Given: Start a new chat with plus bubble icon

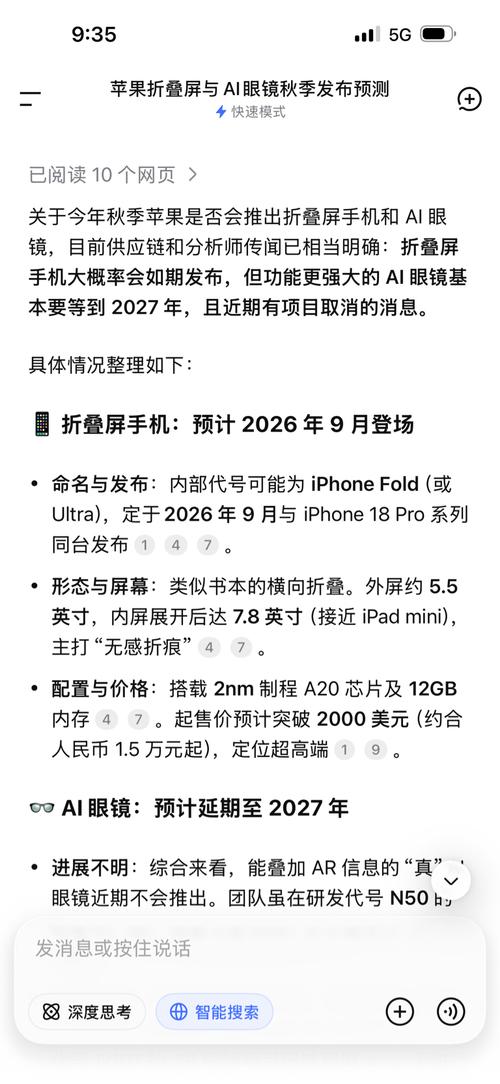Looking at the screenshot, I should tap(470, 99).
